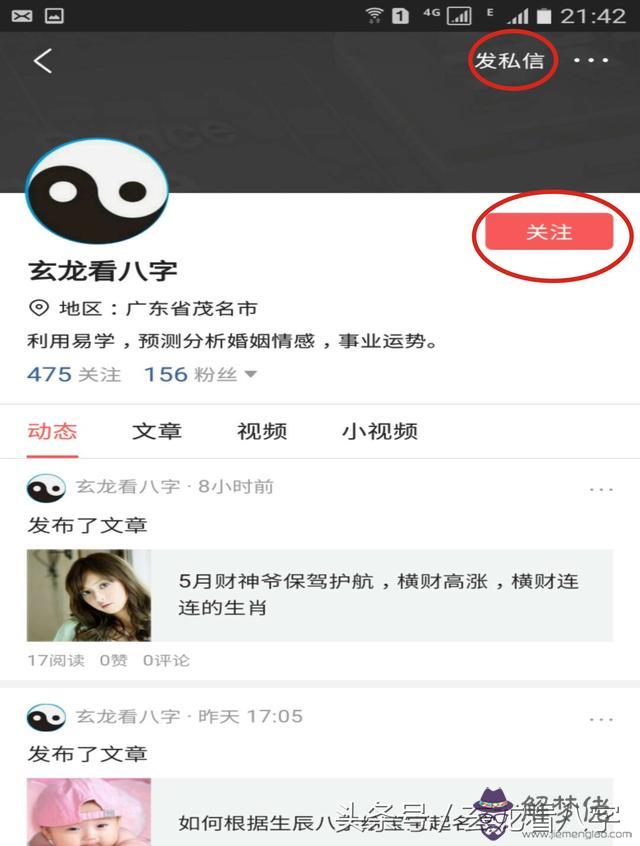Screen dimensions: 640x846
Task: Switch to the 动态 tab
Action: click(52, 432)
